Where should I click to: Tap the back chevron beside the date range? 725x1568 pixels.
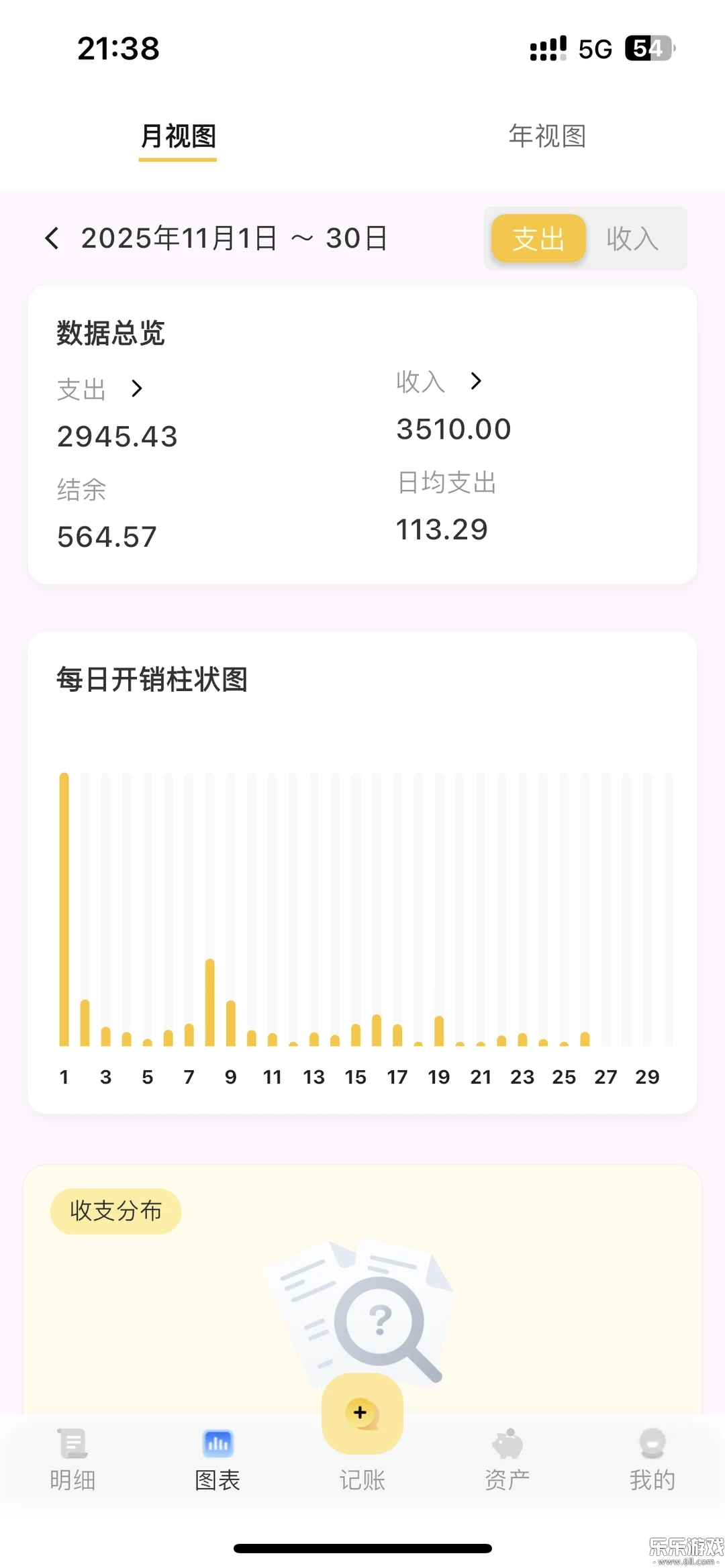click(x=52, y=238)
